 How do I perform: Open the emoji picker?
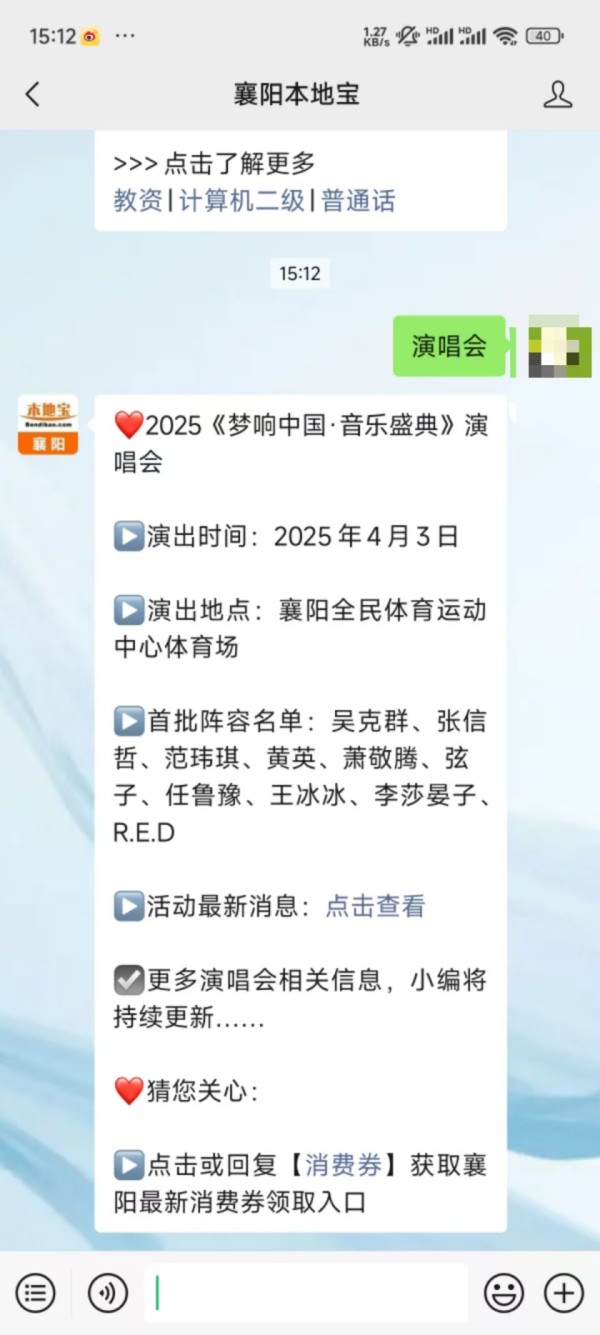[504, 1293]
